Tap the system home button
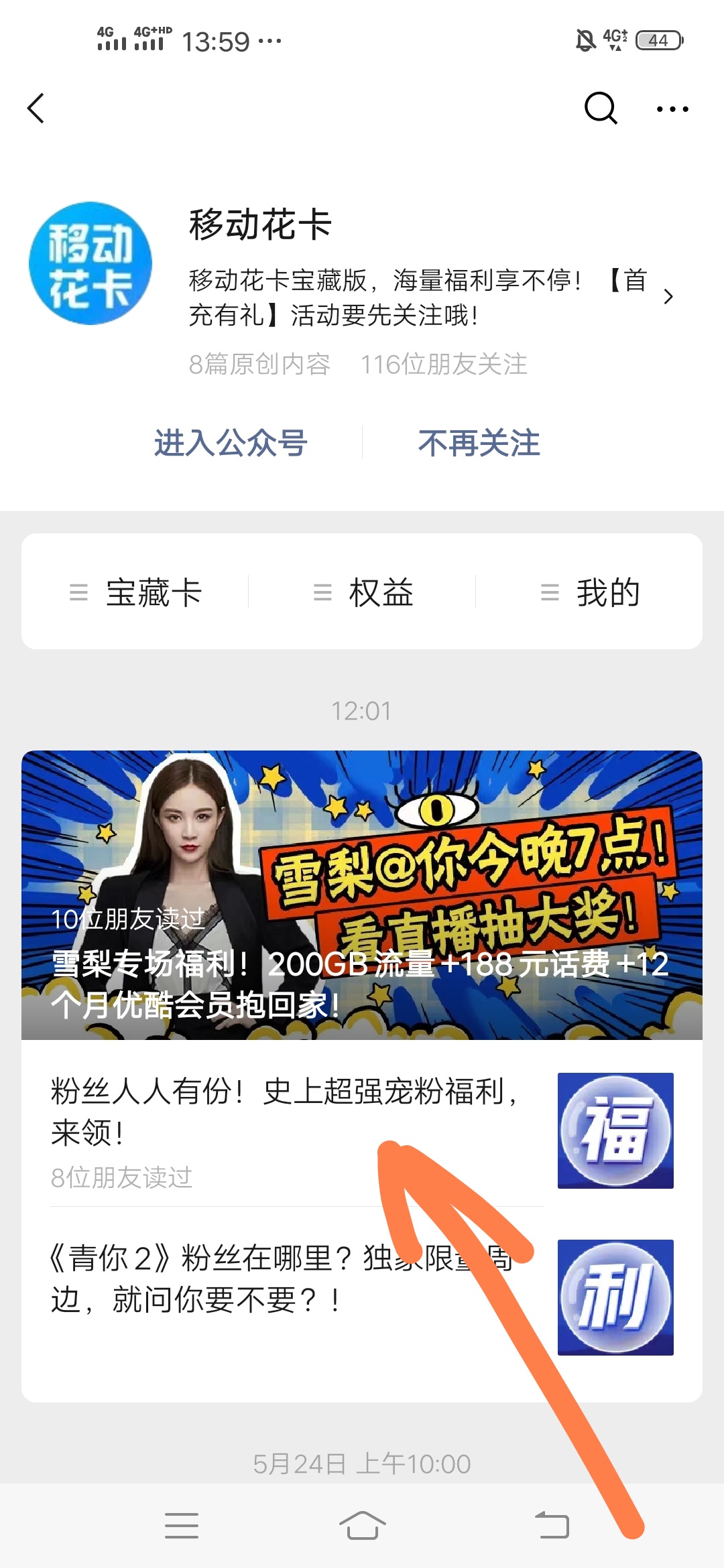The height and width of the screenshot is (1568, 724). coord(362,1526)
